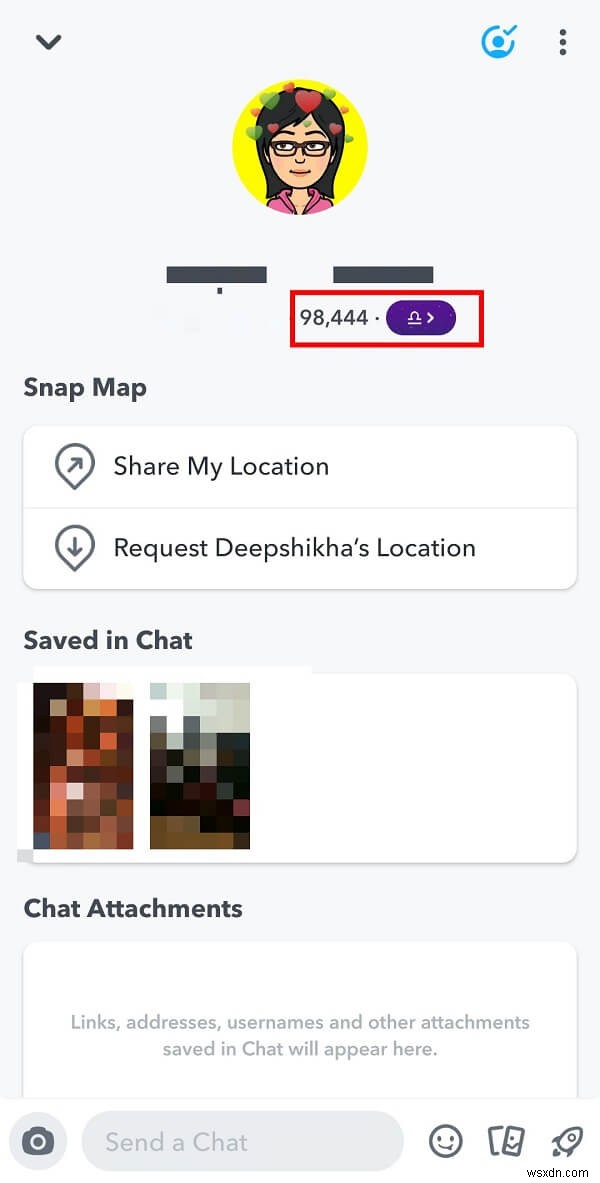Open the three-dot overflow menu
Image resolution: width=600 pixels, height=1183 pixels.
click(x=563, y=42)
